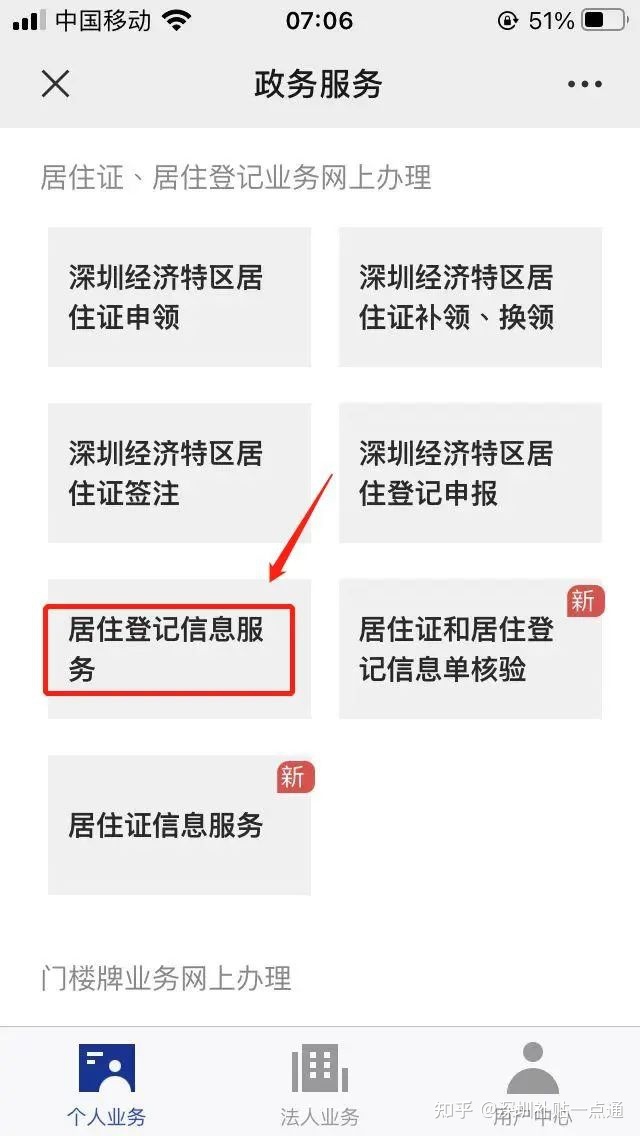Open 居住登记信息服务
Screen dimensions: 640x1136
click(x=169, y=649)
